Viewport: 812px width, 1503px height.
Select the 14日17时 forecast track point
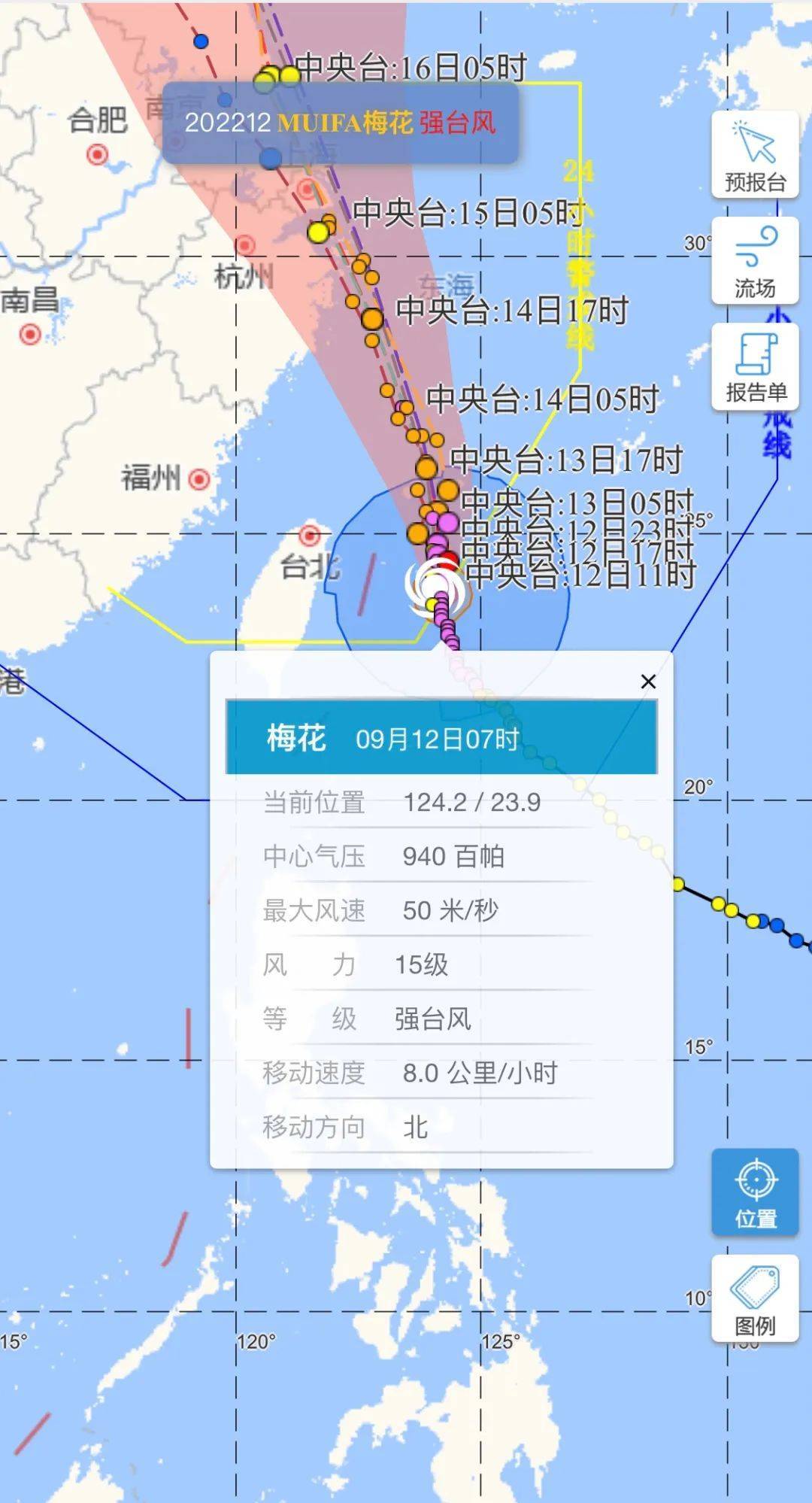pos(372,319)
